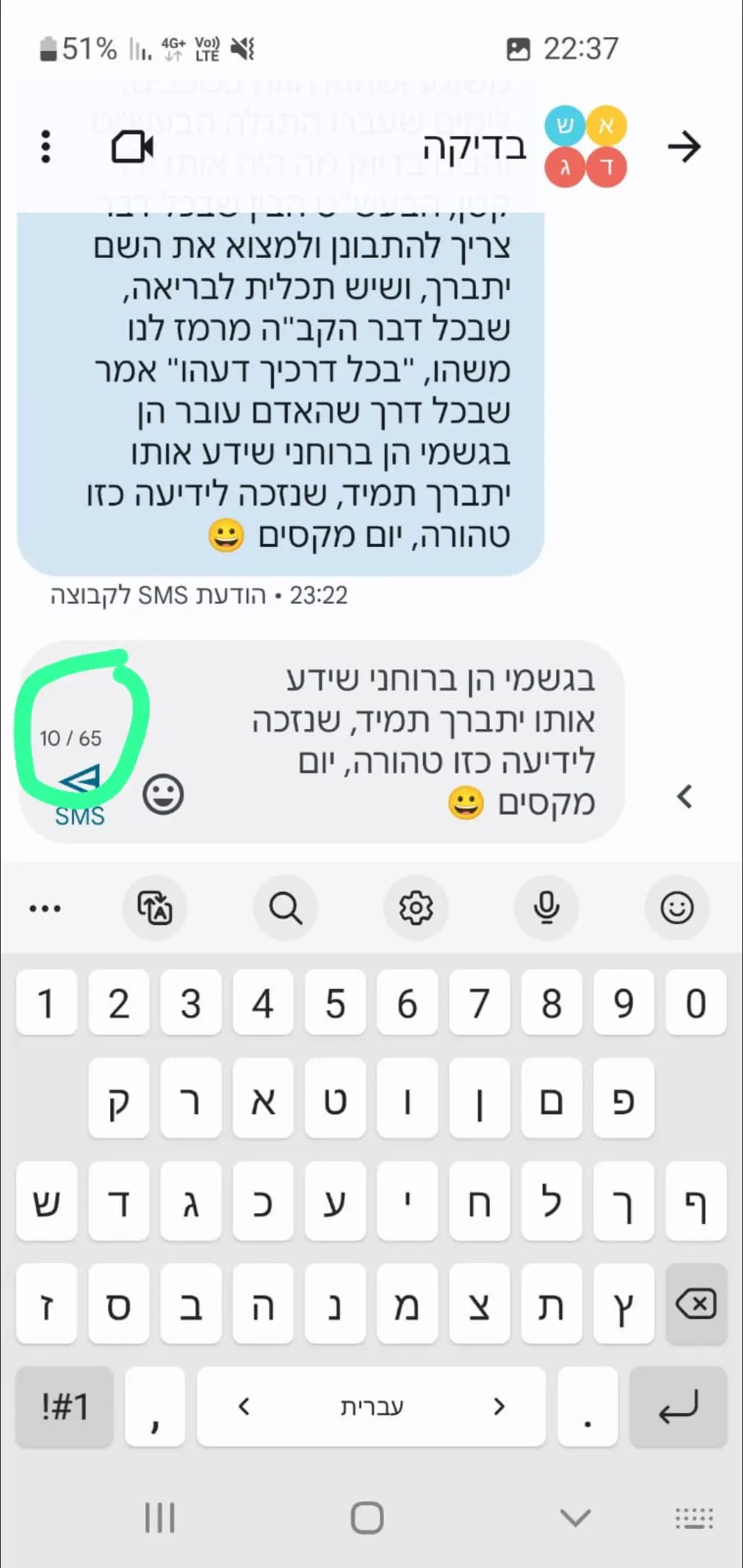Go to the home screen
743x1568 pixels.
pos(367,1517)
